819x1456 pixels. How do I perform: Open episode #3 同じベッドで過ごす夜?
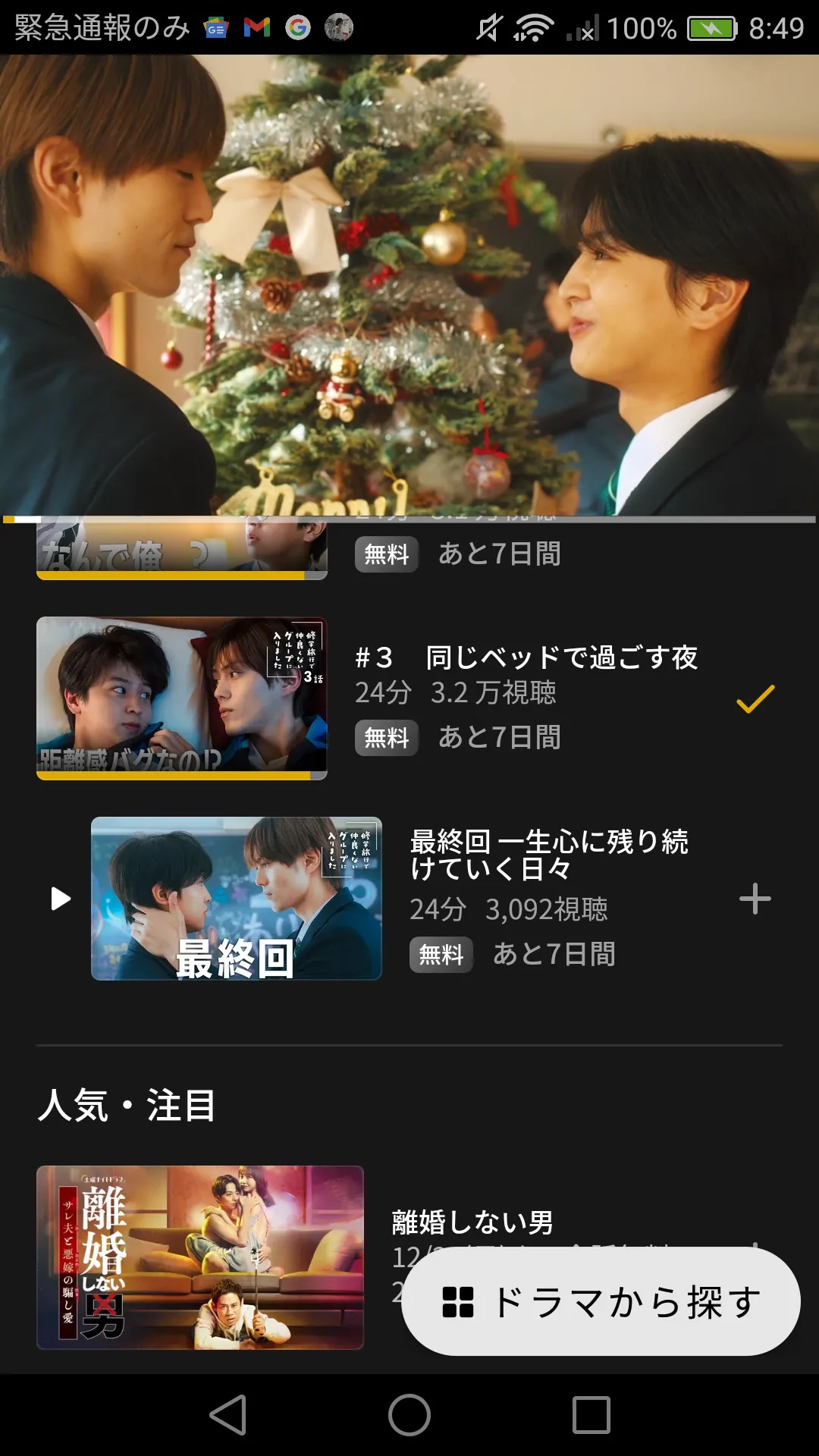[x=525, y=658]
